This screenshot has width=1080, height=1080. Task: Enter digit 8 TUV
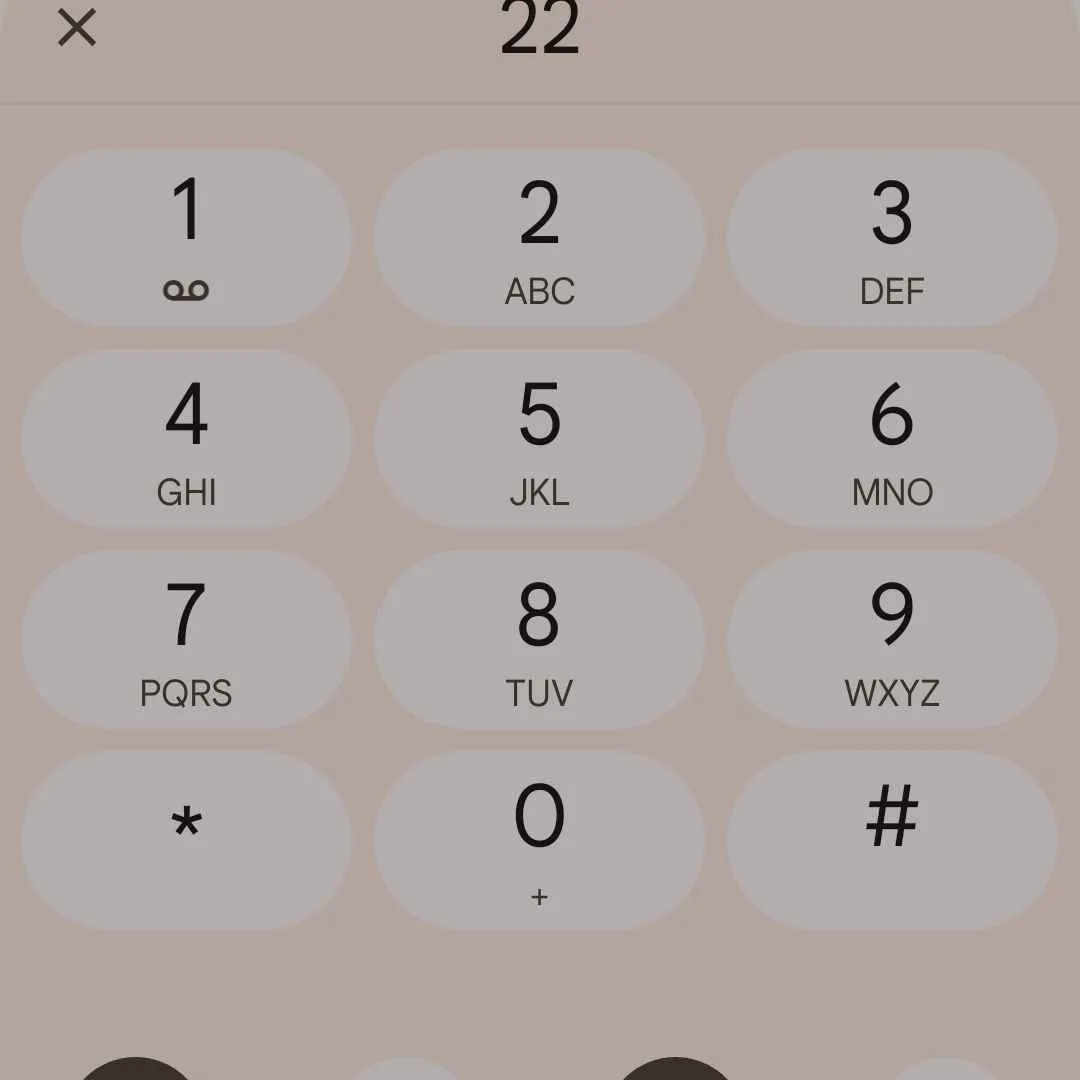point(539,640)
